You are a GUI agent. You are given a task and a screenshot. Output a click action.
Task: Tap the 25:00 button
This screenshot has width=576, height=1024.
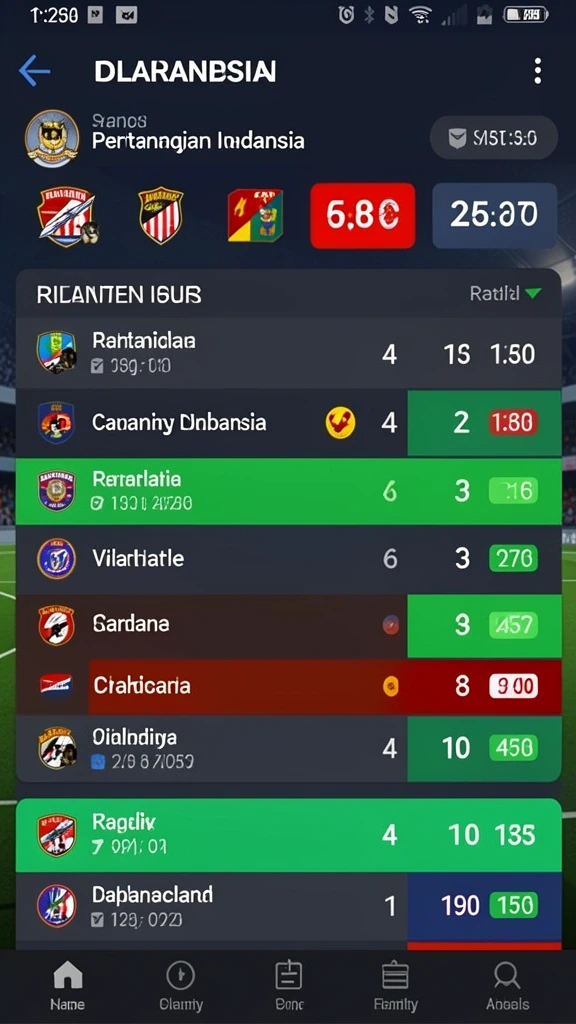tap(494, 216)
